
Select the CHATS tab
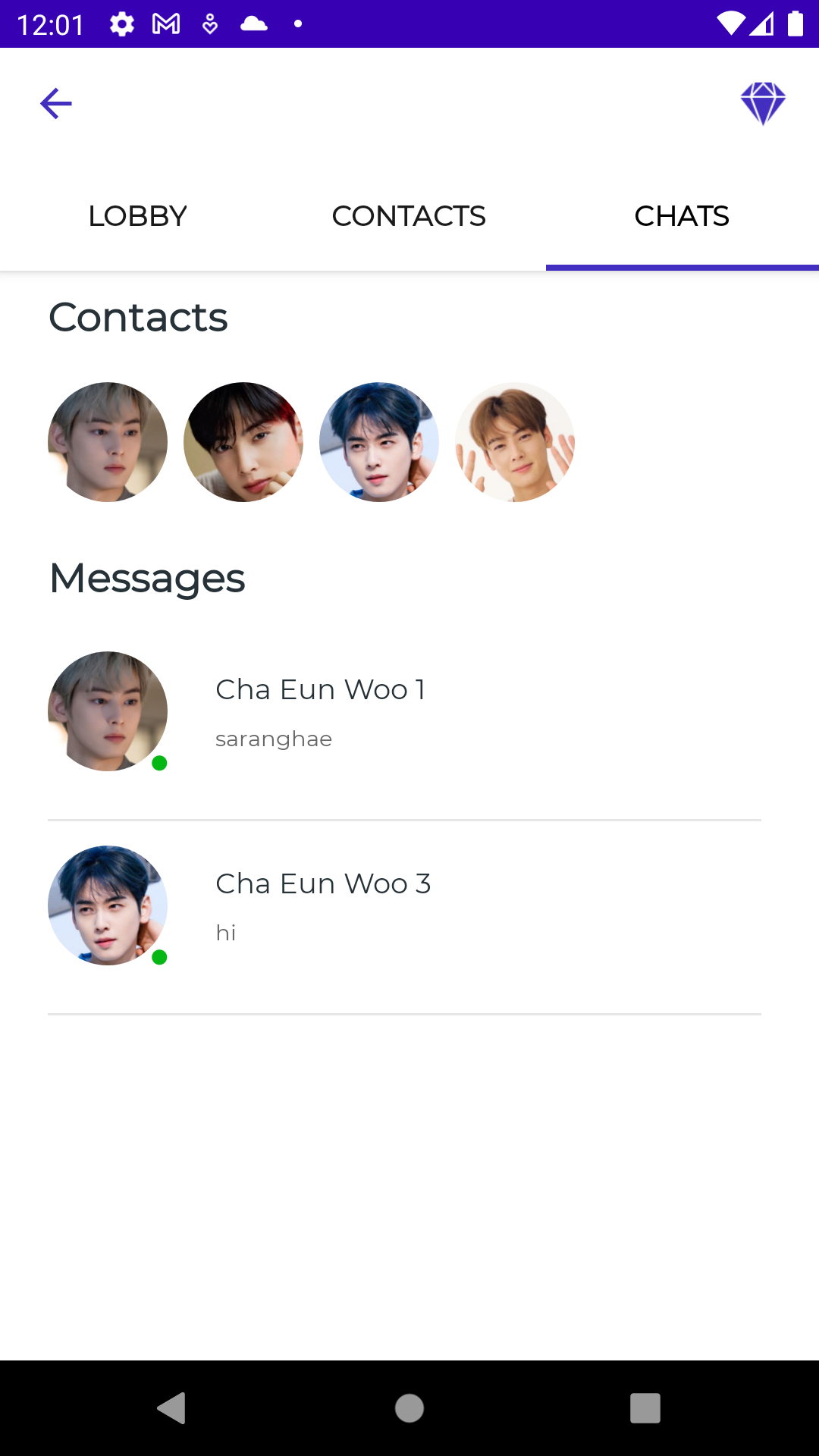point(682,216)
